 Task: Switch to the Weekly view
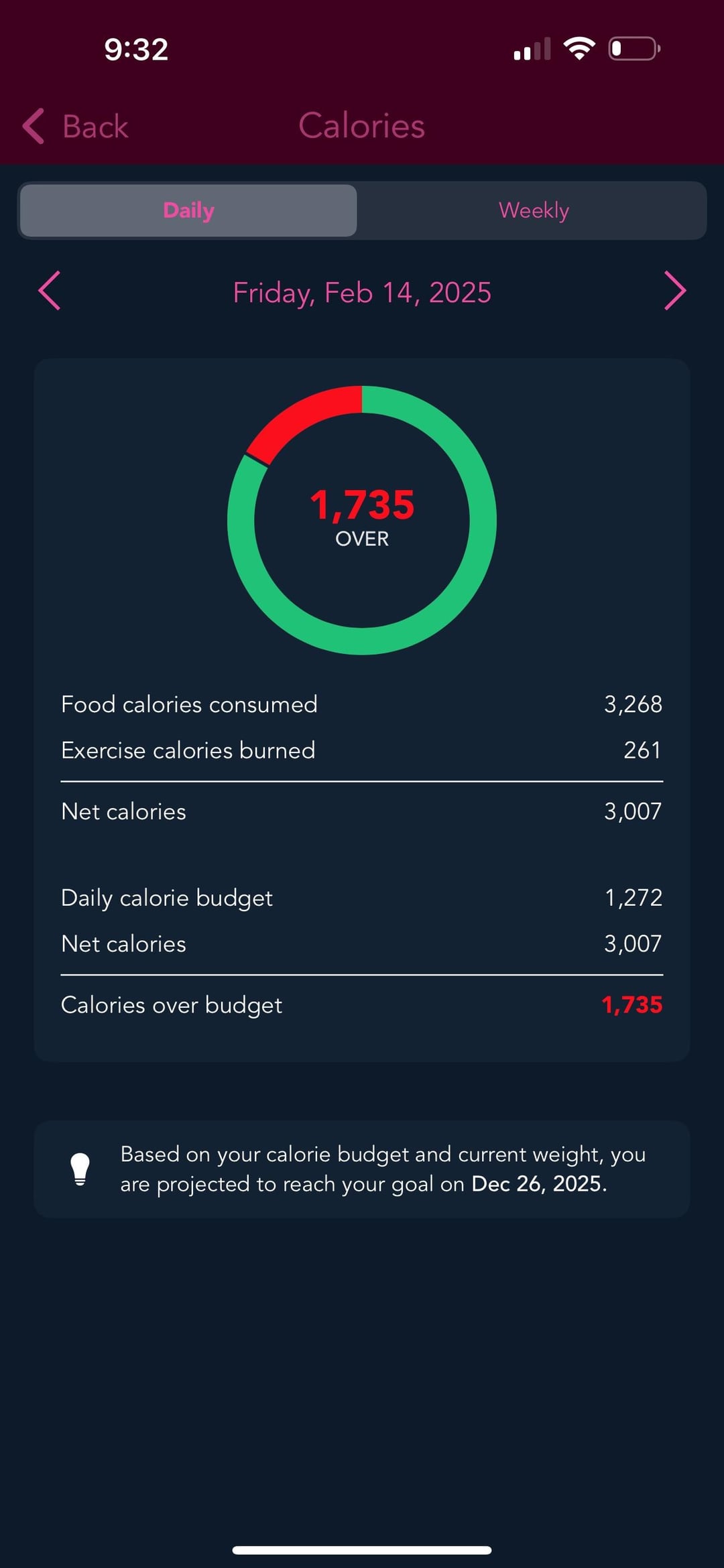534,210
